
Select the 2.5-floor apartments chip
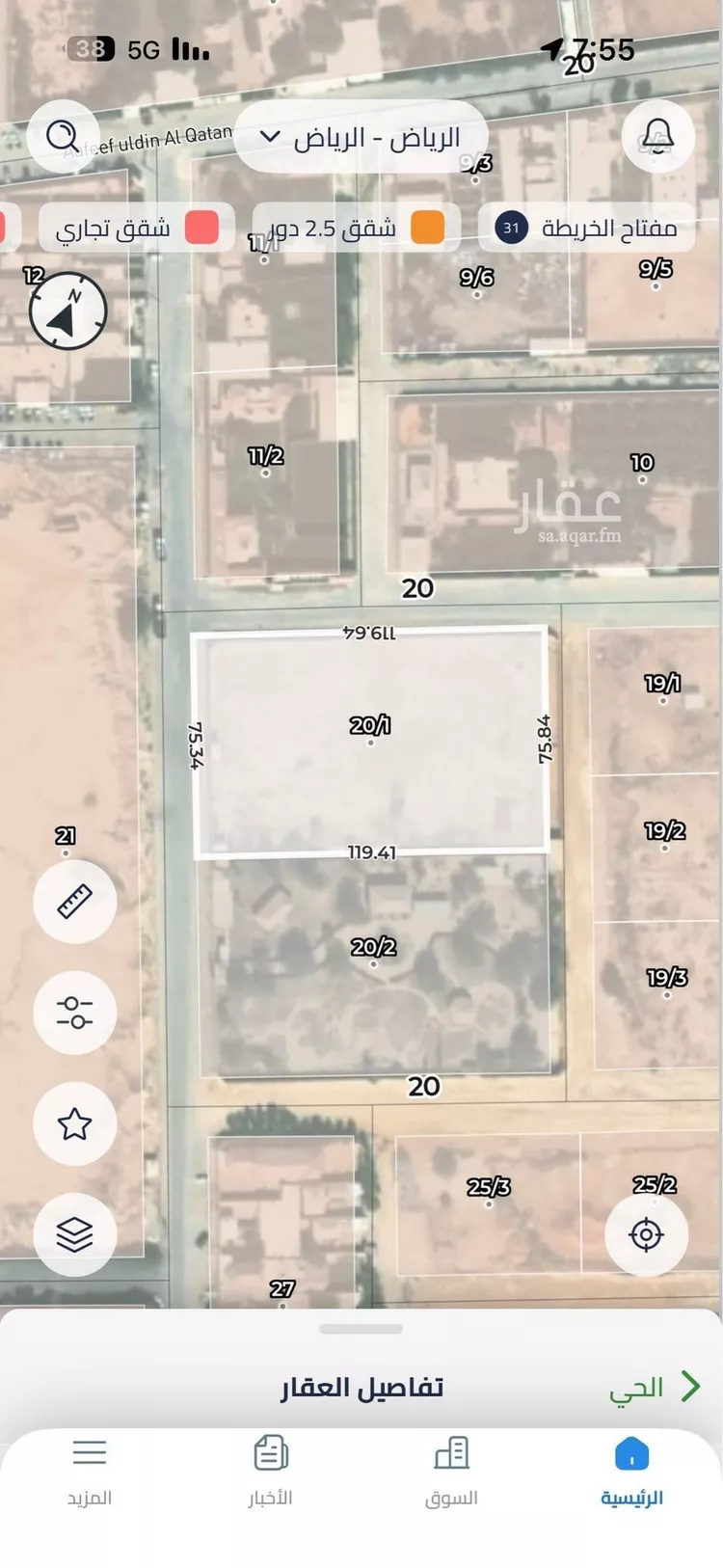(x=357, y=229)
